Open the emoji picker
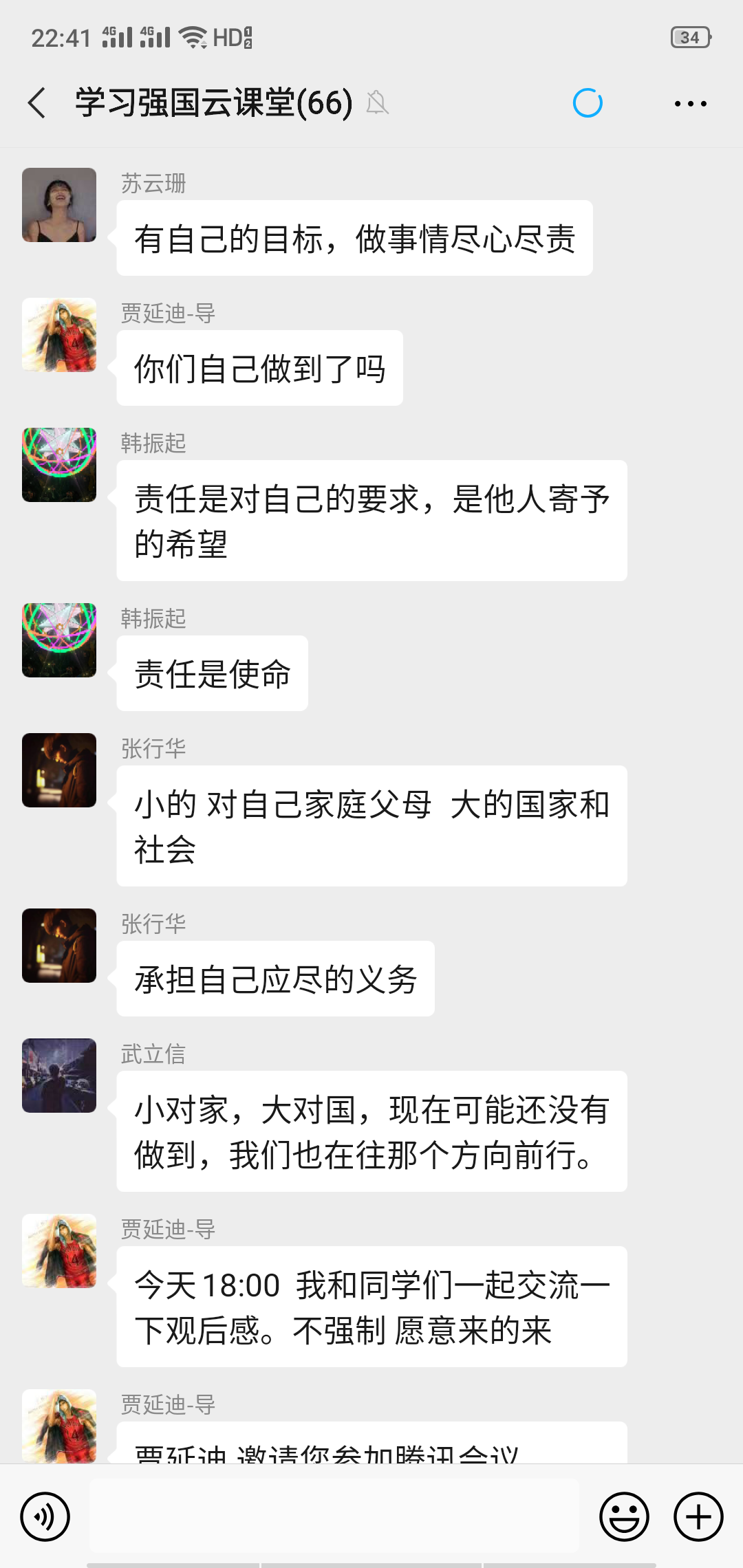Image resolution: width=743 pixels, height=1568 pixels. (x=624, y=1516)
